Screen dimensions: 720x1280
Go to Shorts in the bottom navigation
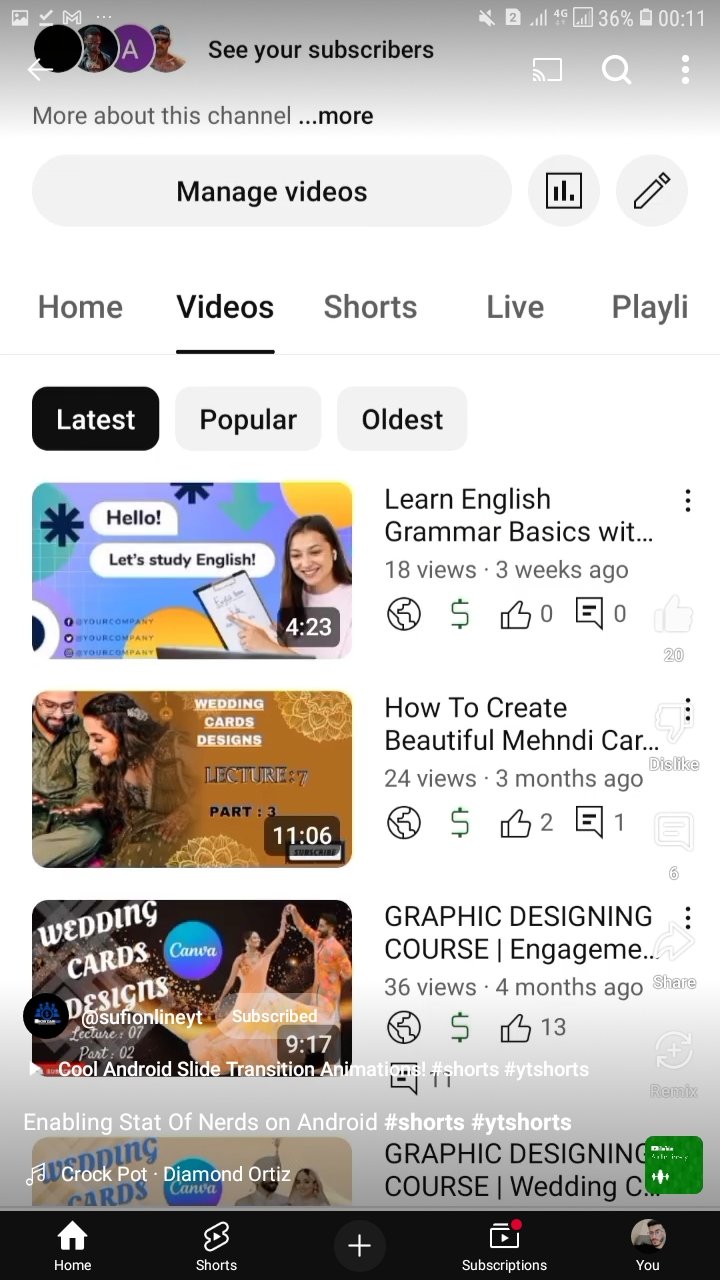(216, 1246)
